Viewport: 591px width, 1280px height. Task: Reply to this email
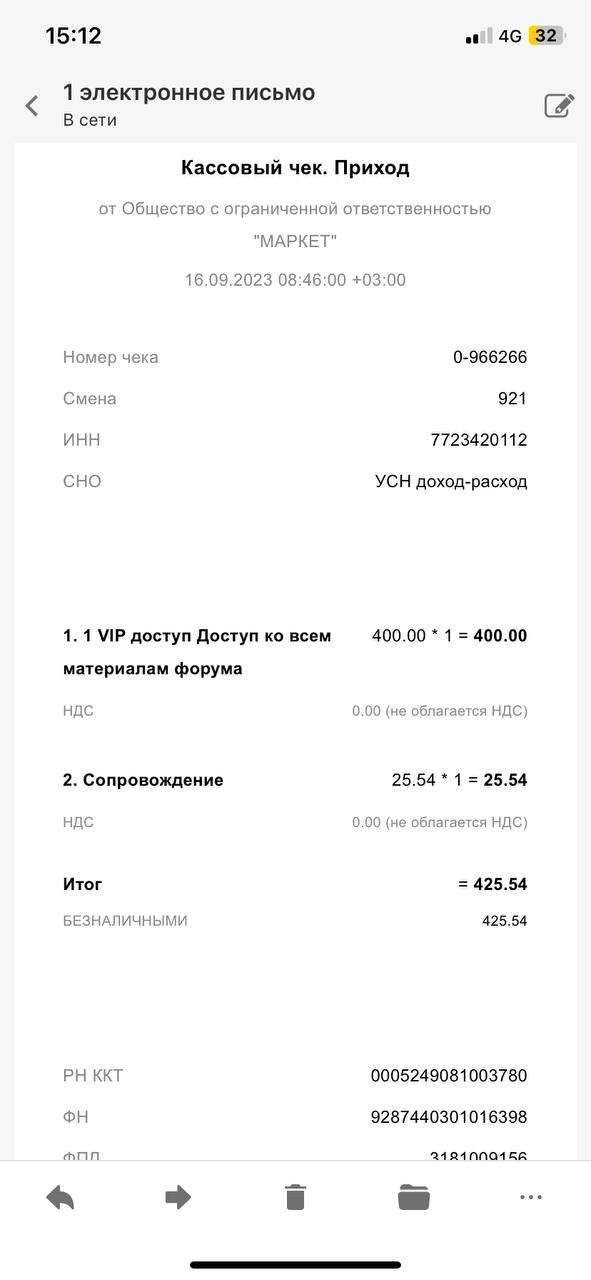tap(60, 1197)
